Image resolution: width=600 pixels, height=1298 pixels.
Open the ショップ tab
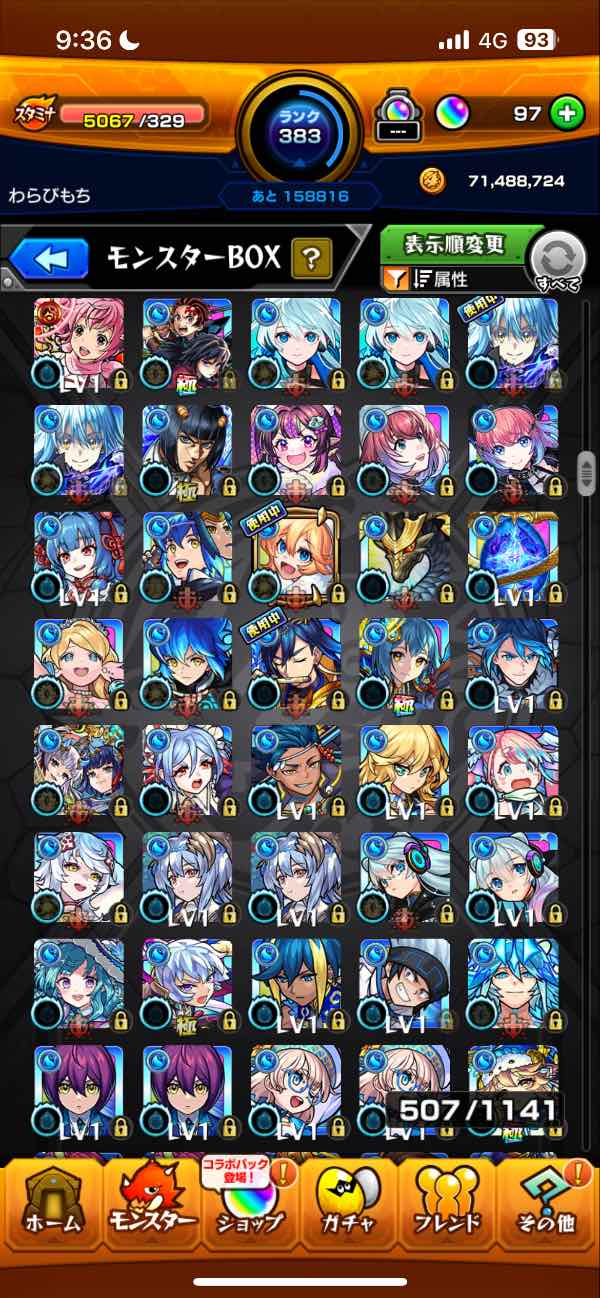(250, 1211)
